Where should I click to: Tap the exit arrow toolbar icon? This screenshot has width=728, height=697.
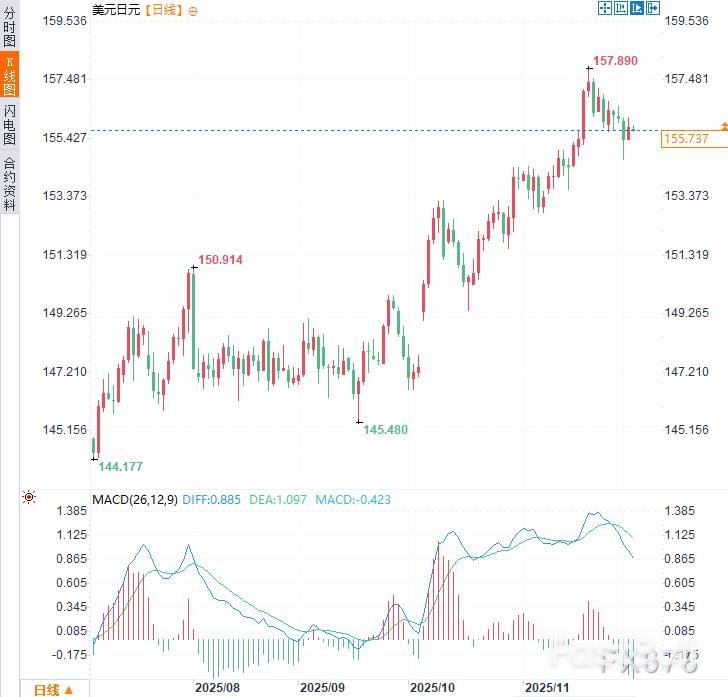coord(653,8)
